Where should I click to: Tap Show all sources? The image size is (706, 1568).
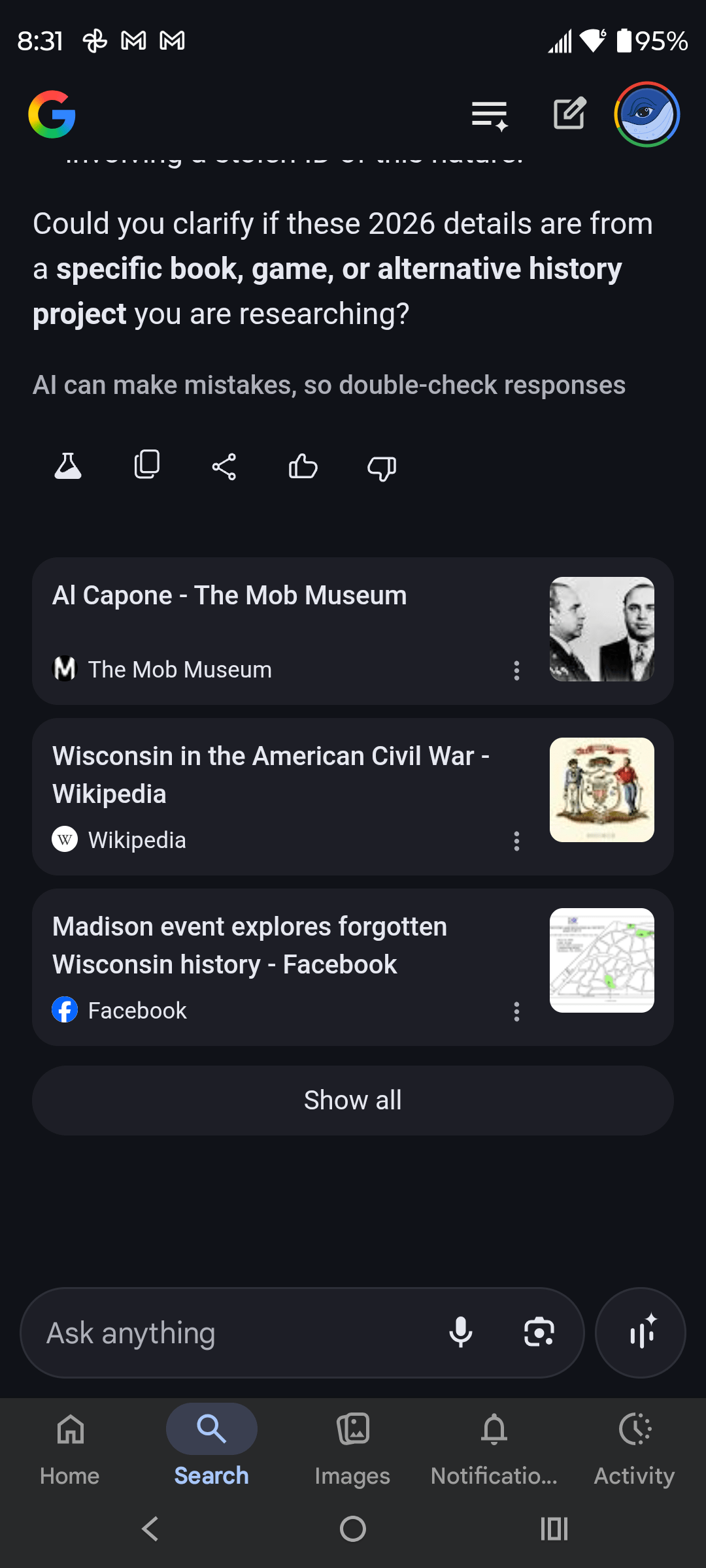(x=352, y=1100)
